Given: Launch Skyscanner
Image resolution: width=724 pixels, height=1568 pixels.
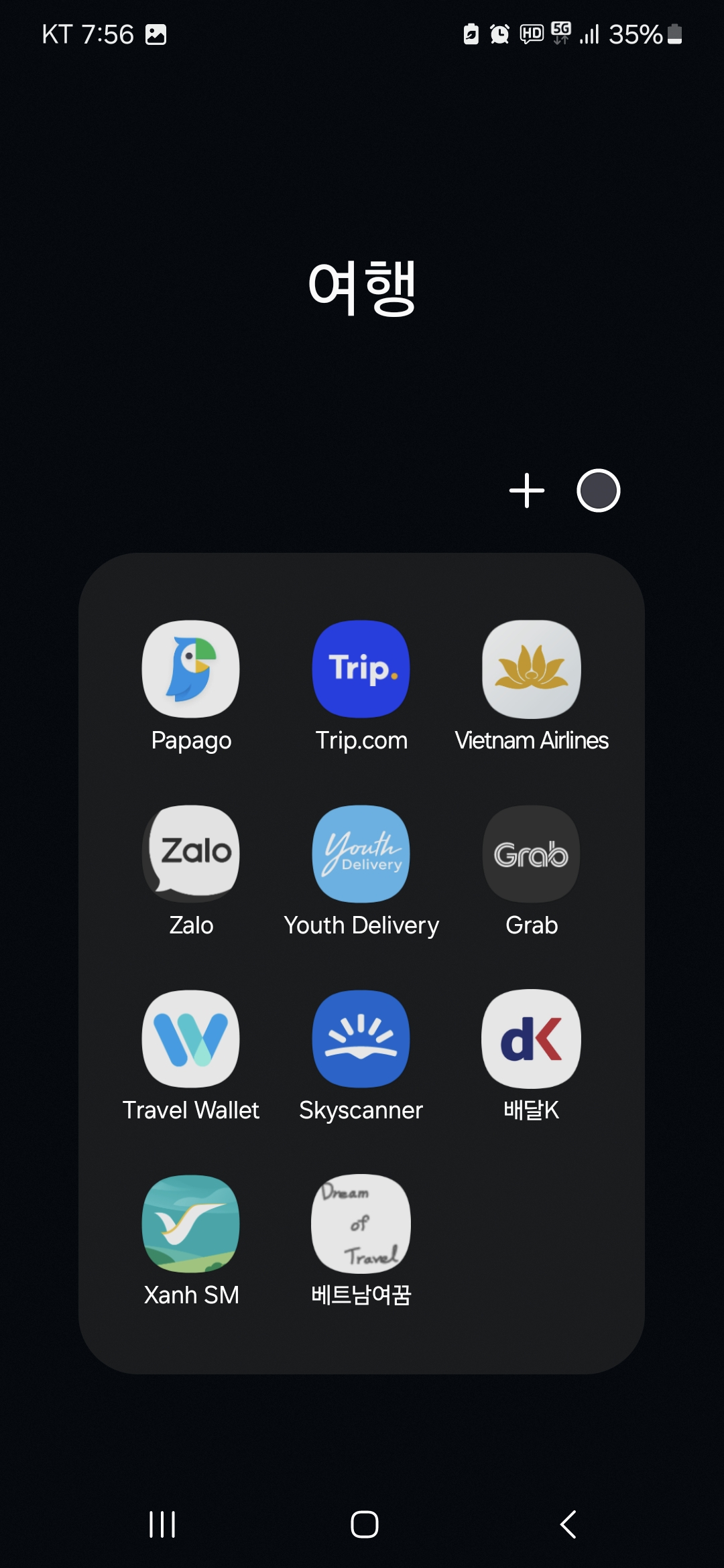Looking at the screenshot, I should click(361, 1039).
